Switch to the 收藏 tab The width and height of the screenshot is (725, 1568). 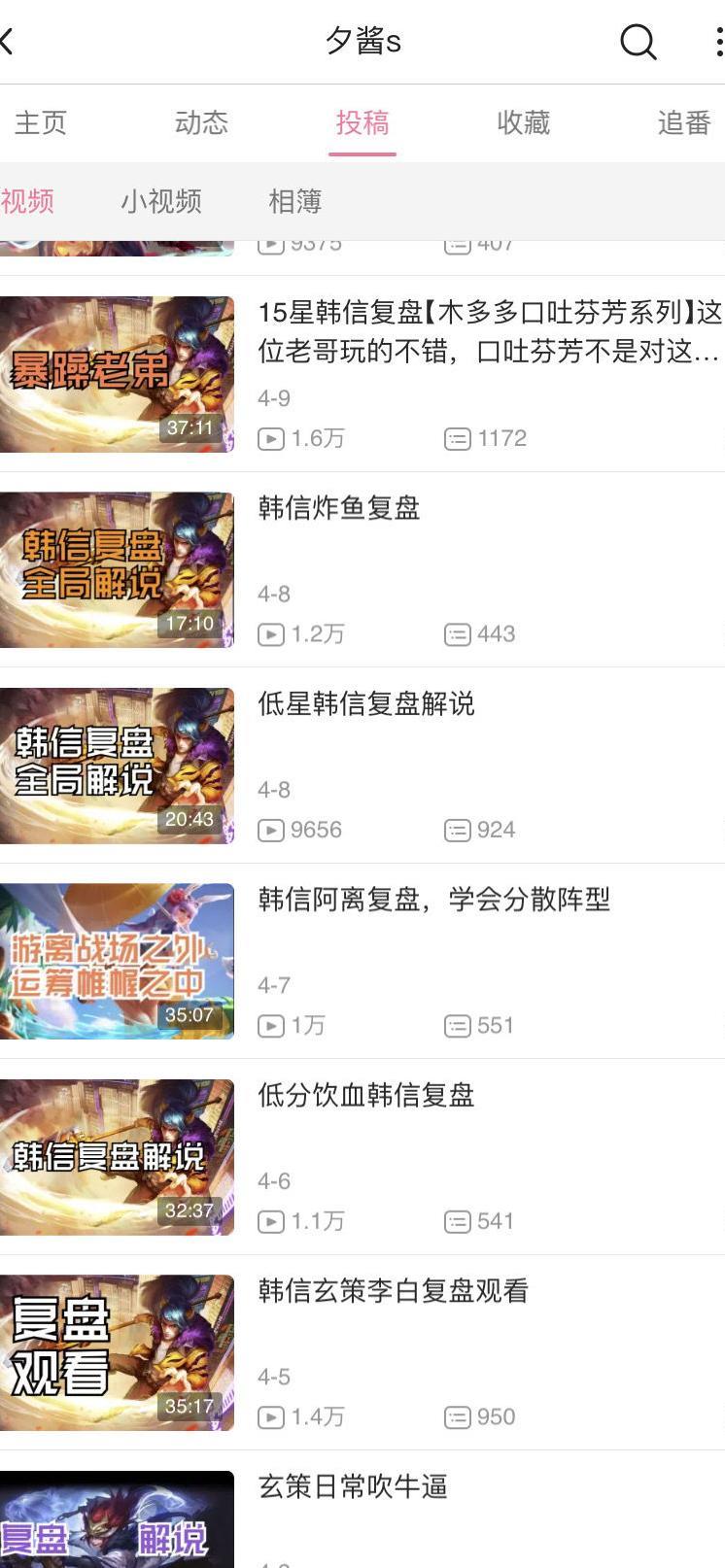click(523, 122)
